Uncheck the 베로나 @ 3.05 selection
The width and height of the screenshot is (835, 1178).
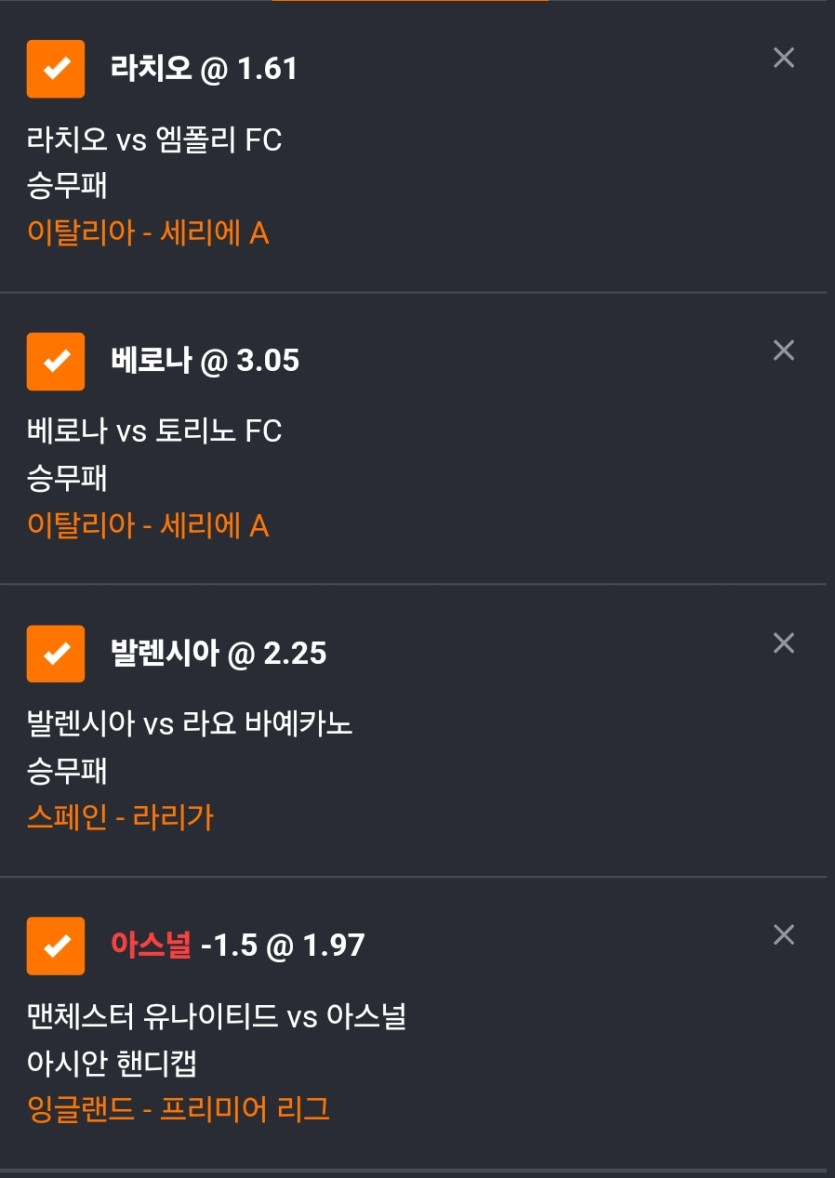pos(56,361)
